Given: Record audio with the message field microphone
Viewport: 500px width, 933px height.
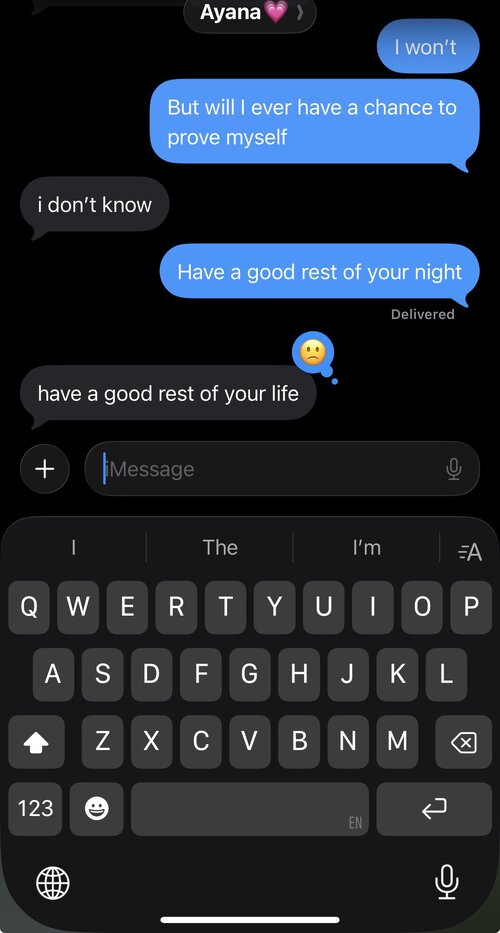Looking at the screenshot, I should [454, 469].
